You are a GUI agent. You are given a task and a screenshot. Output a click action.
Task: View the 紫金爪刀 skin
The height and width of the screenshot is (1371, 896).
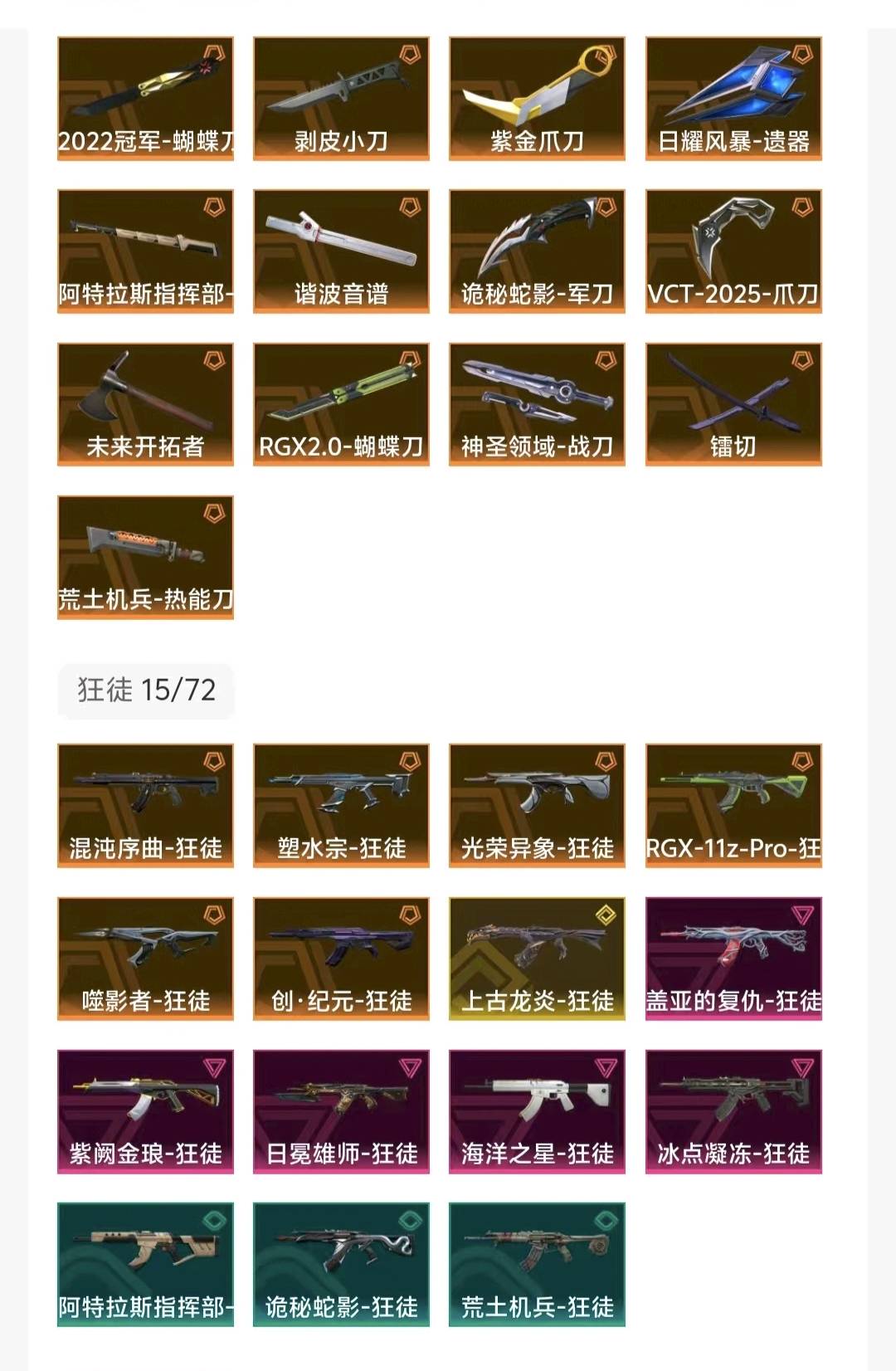click(537, 98)
